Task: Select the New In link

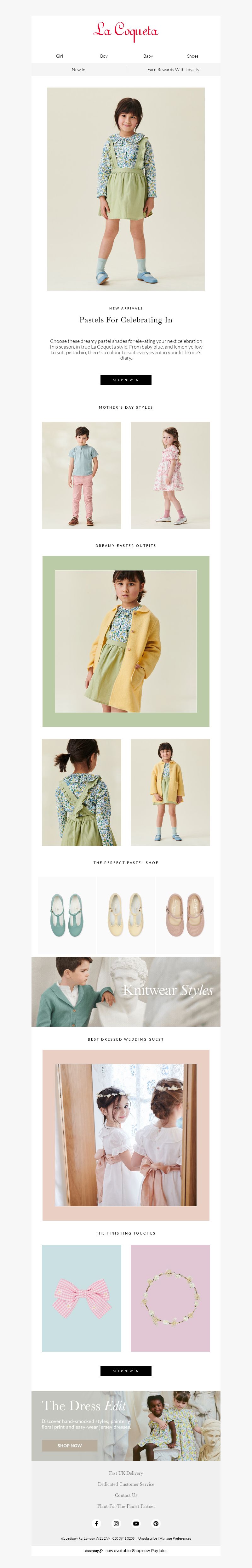Action: 78,70
